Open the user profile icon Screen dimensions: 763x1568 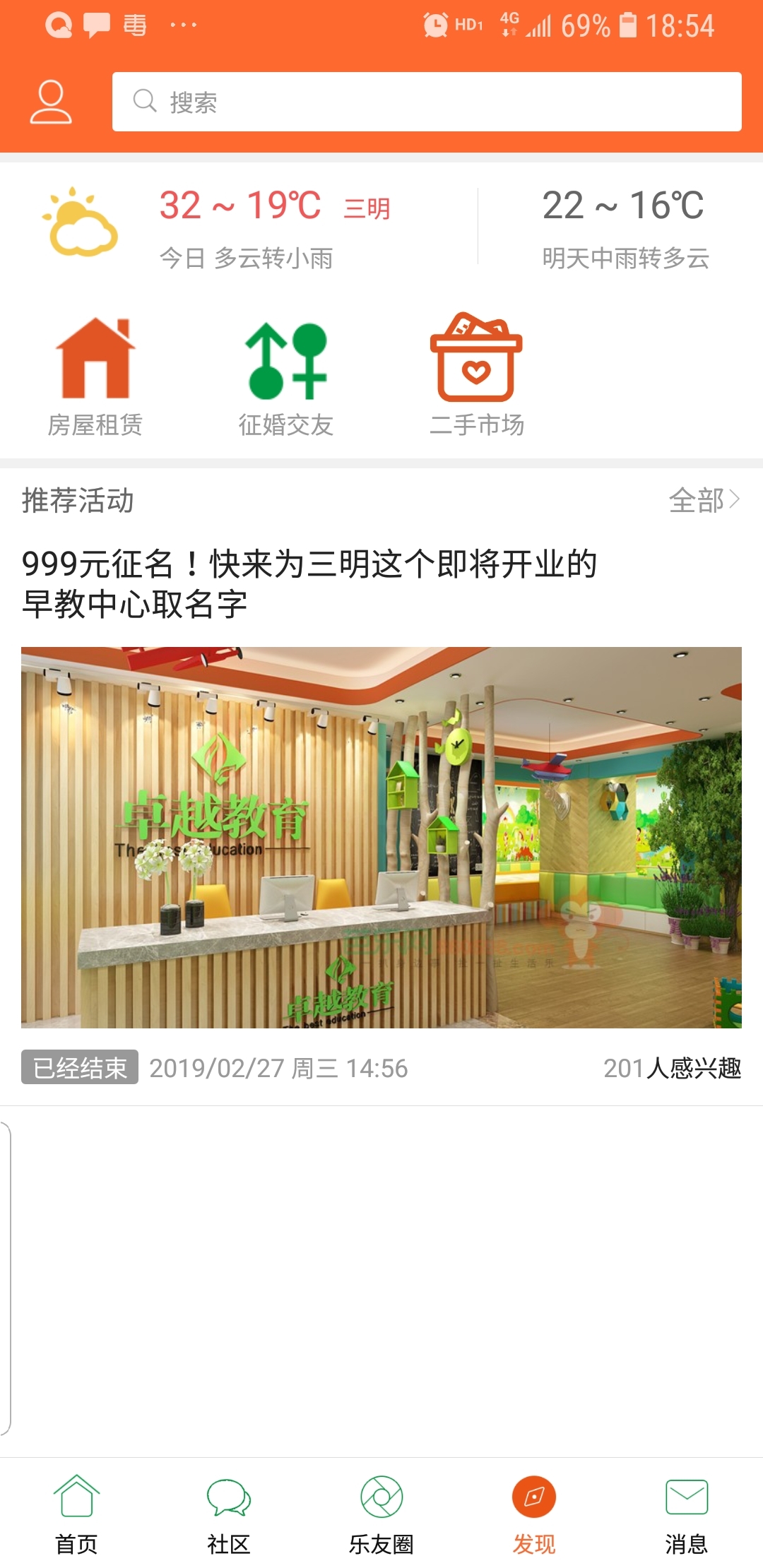pyautogui.click(x=50, y=102)
